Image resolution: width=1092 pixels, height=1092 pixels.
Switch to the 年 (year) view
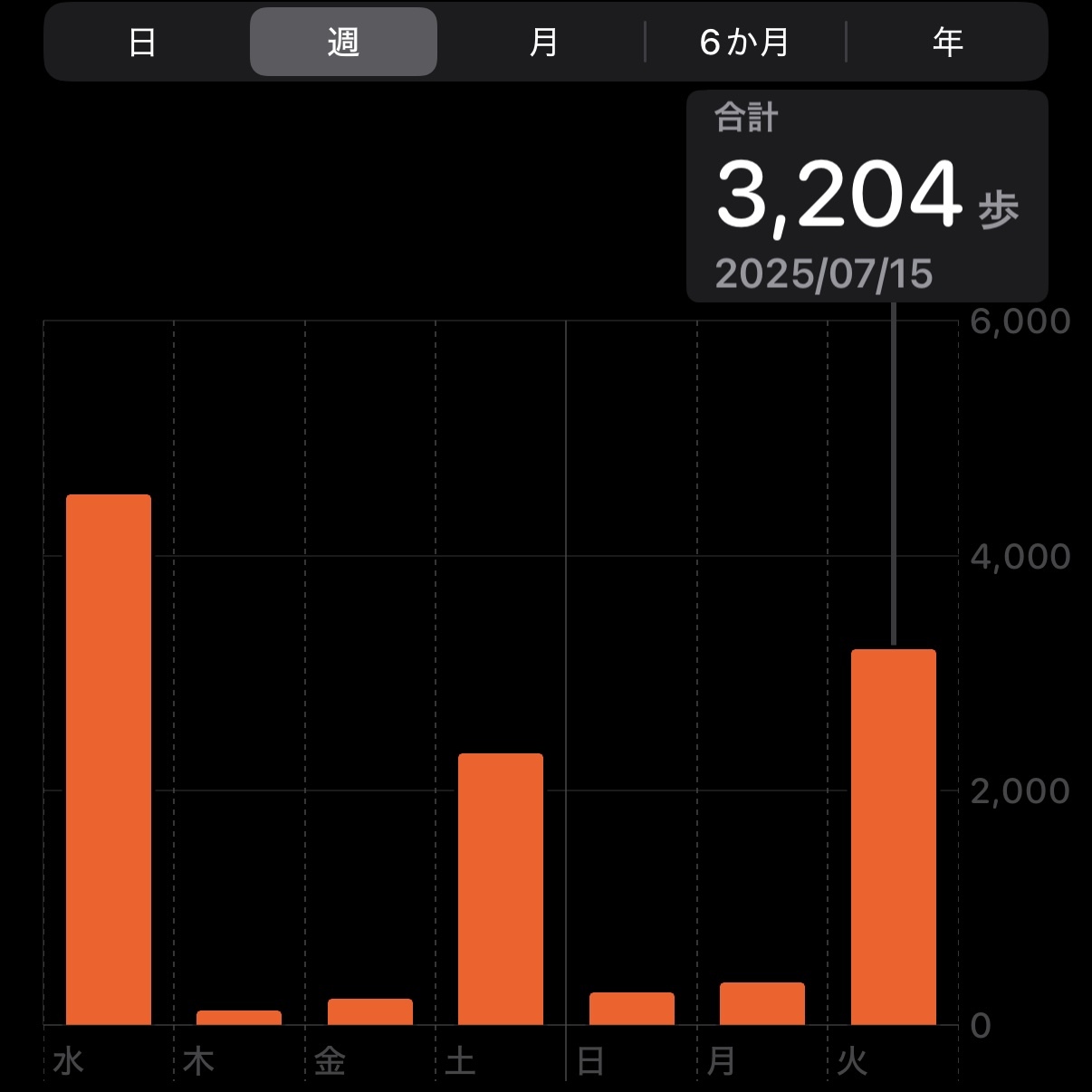[x=947, y=43]
